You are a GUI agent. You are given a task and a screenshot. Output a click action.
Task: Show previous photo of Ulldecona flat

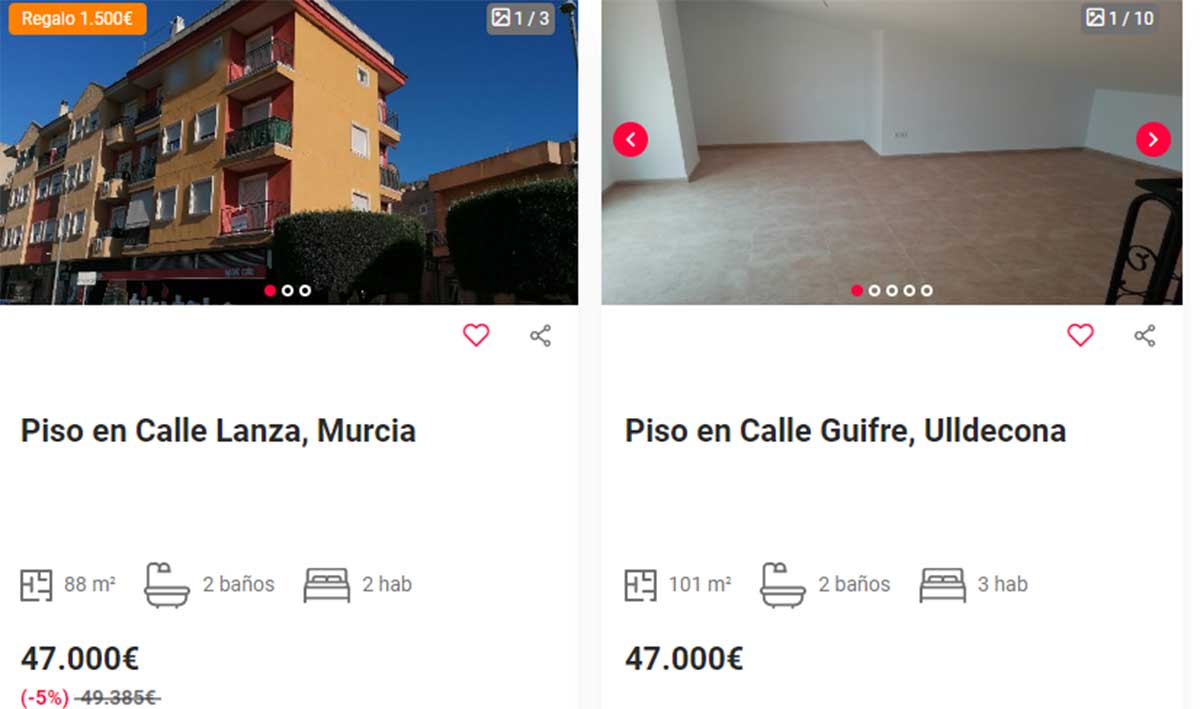pyautogui.click(x=630, y=139)
